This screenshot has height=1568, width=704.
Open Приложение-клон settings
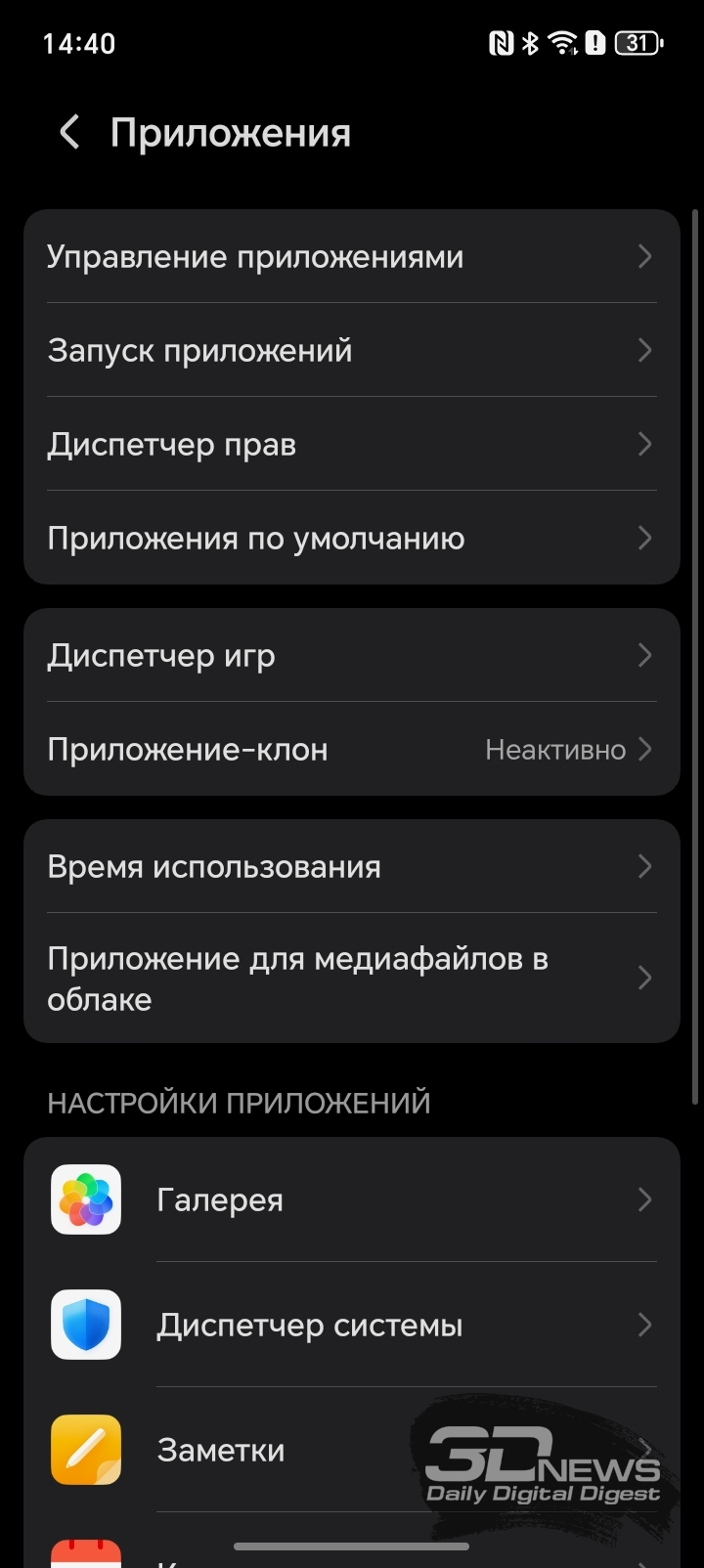point(351,750)
